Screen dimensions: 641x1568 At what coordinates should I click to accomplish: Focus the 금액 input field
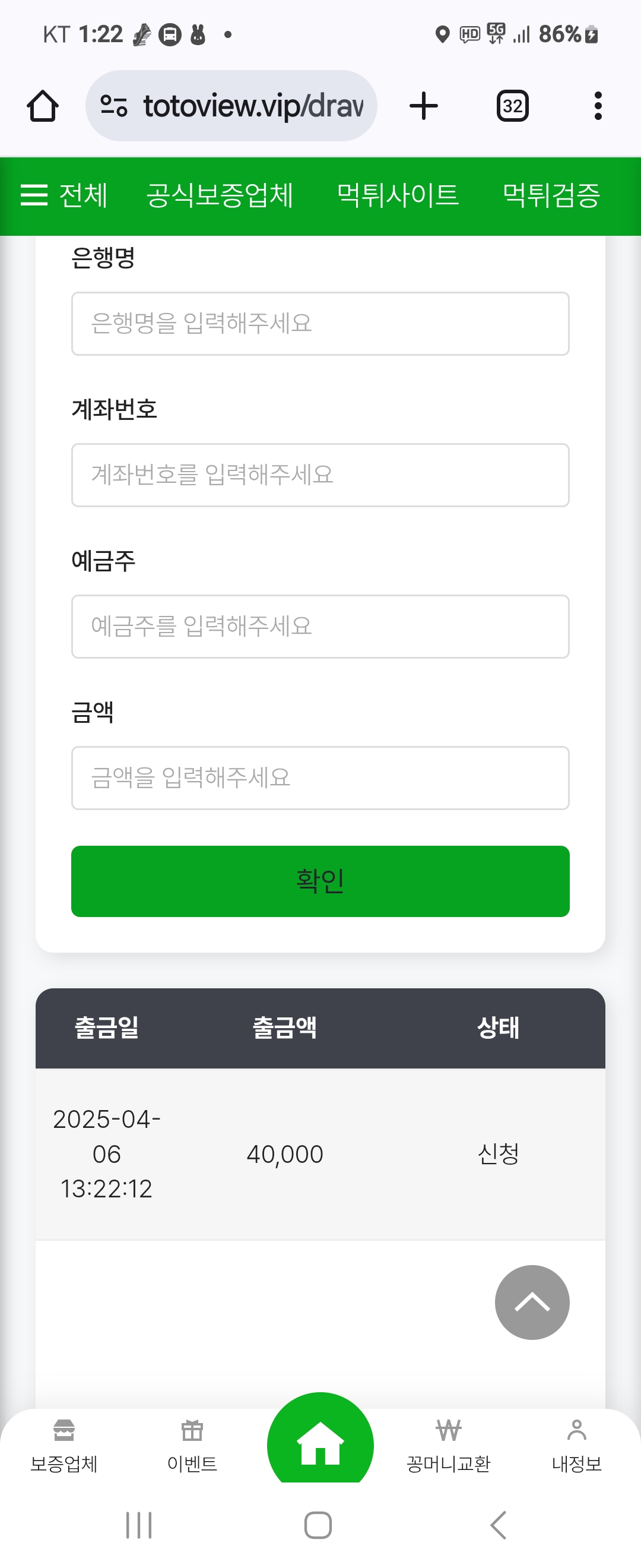[x=320, y=778]
